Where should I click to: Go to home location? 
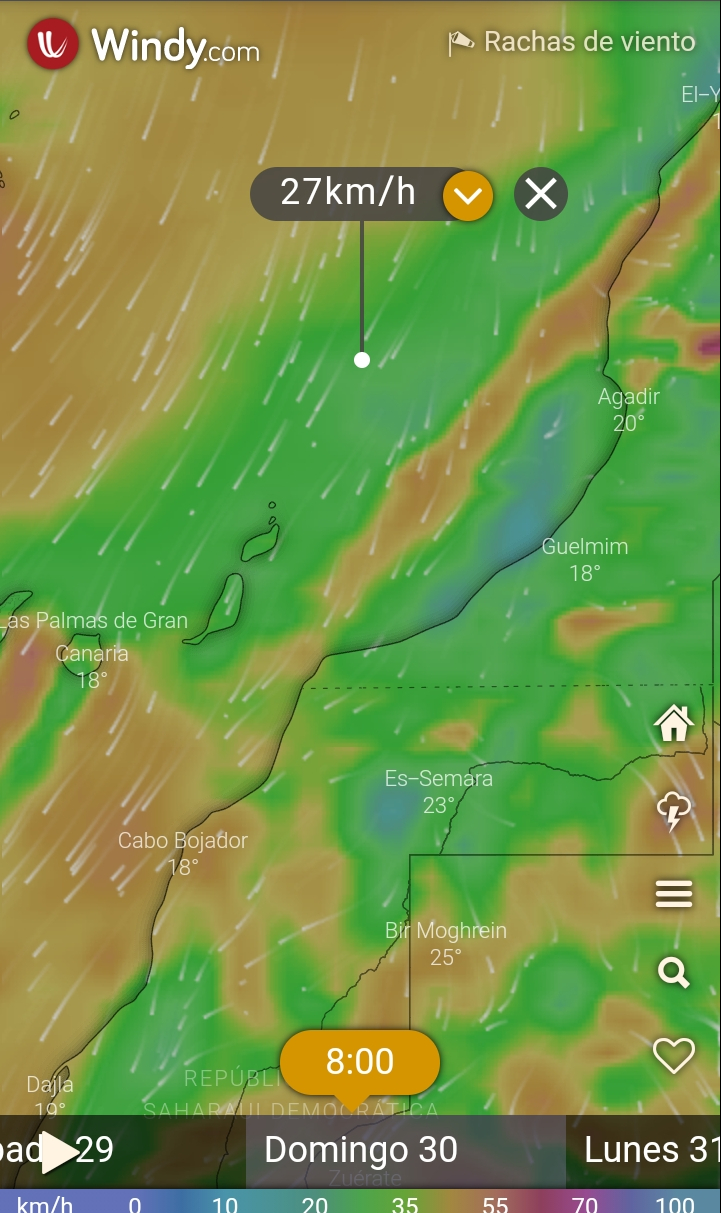pyautogui.click(x=674, y=723)
